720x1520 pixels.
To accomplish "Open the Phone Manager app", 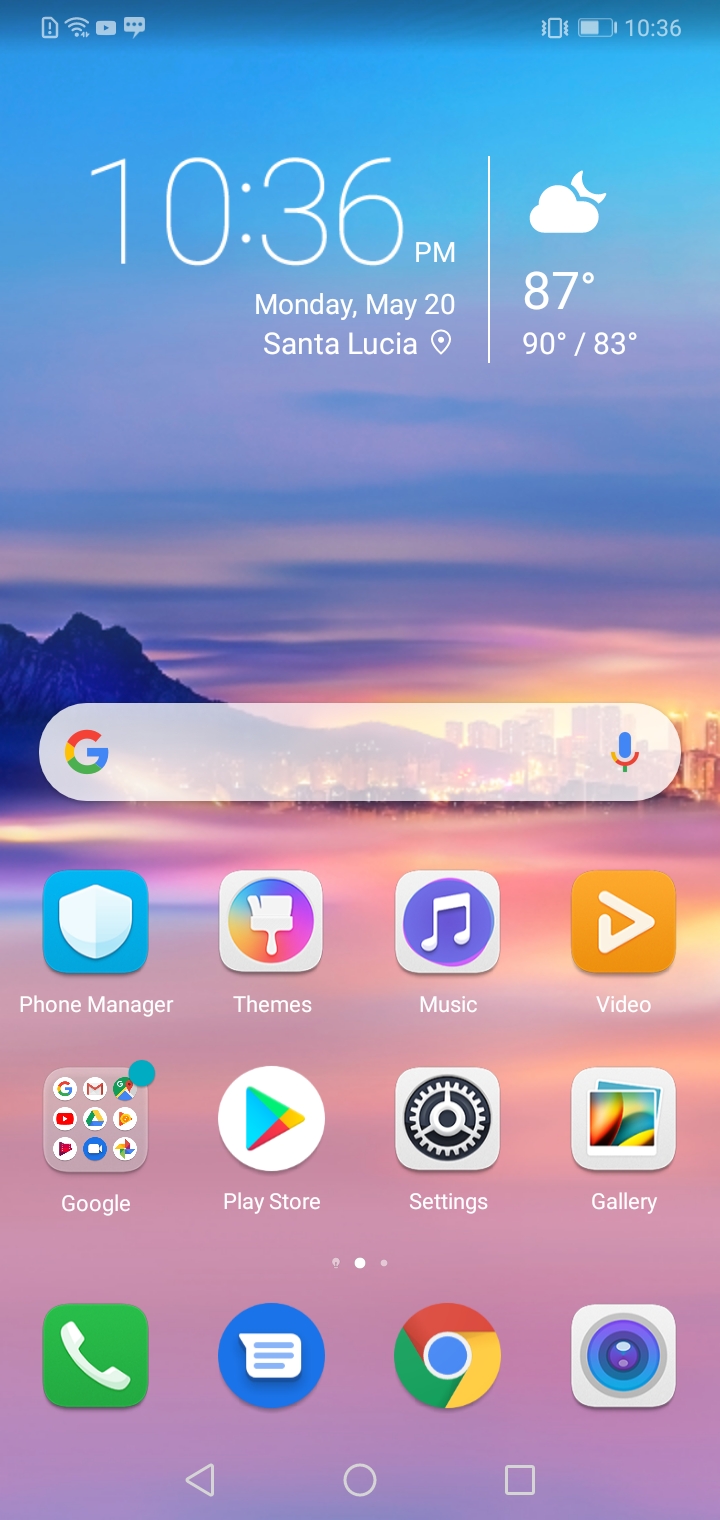I will (96, 923).
